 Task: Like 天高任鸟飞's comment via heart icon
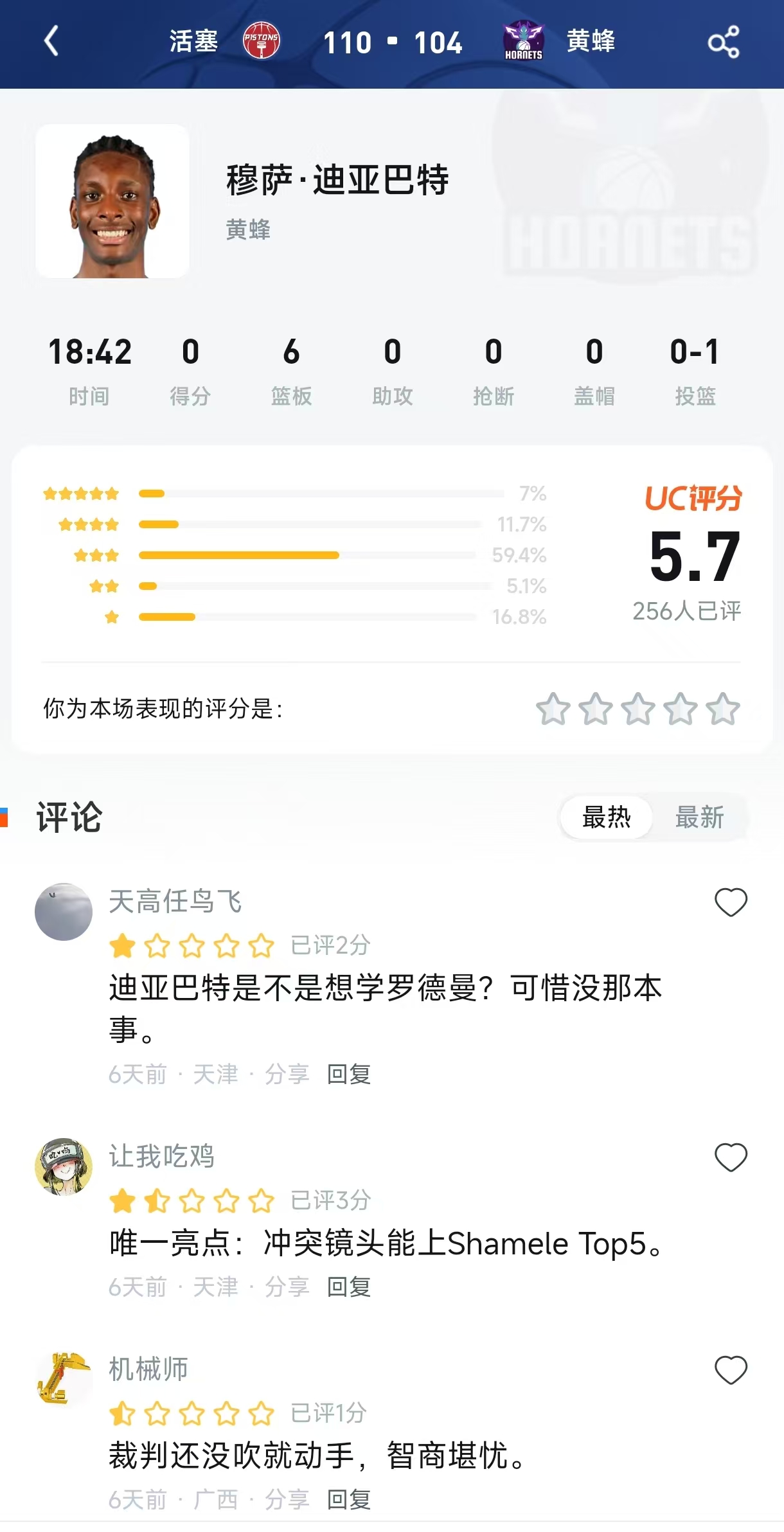point(730,903)
